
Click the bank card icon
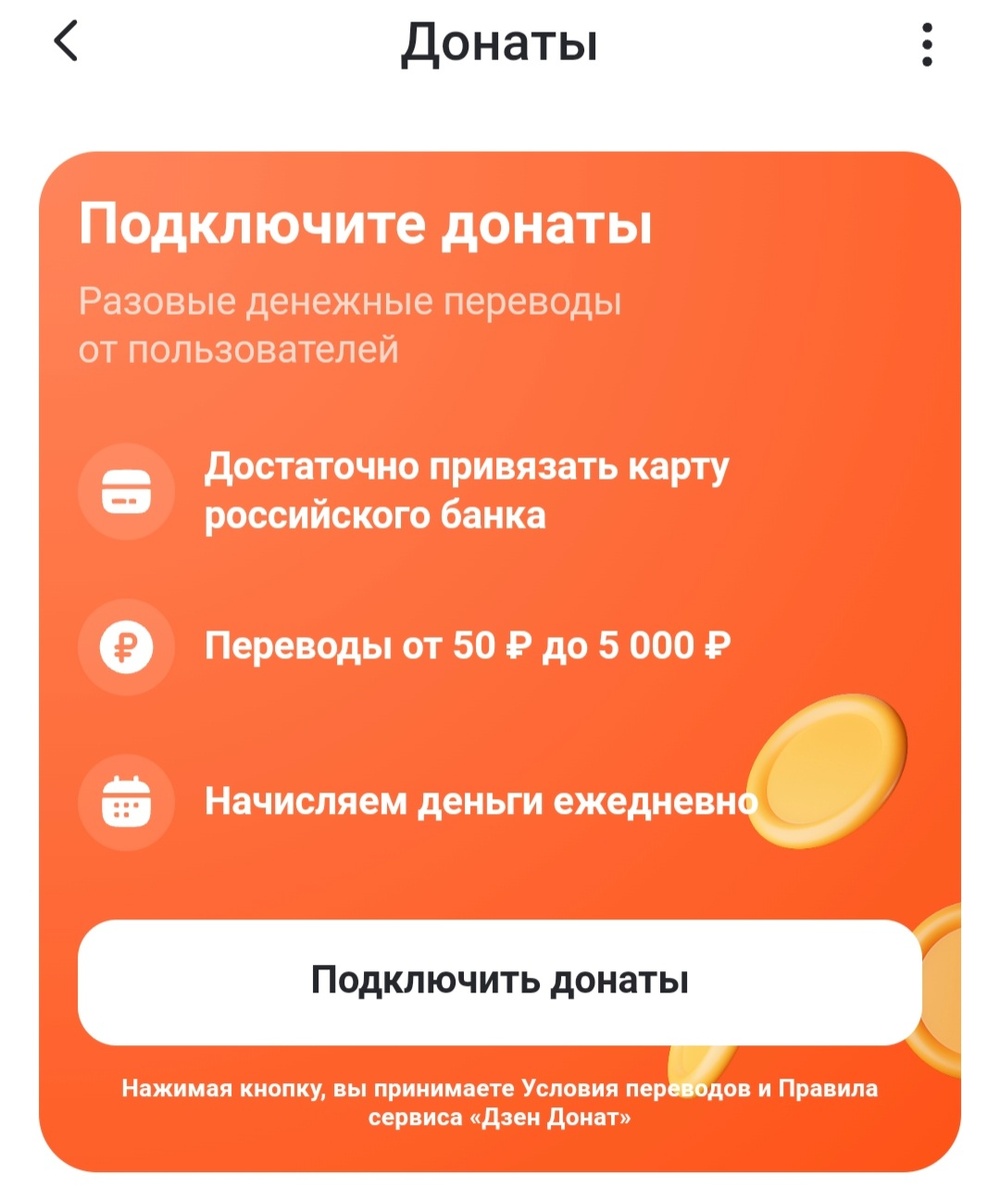pyautogui.click(x=126, y=492)
